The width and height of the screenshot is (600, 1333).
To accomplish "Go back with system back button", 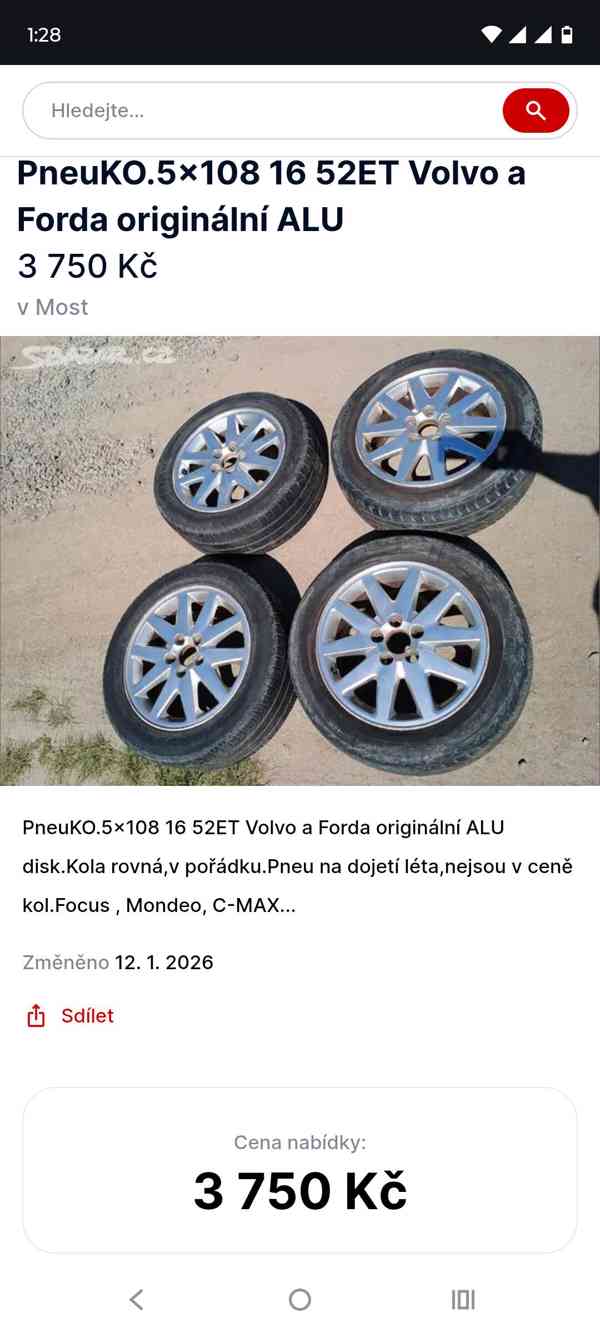I will click(137, 1299).
